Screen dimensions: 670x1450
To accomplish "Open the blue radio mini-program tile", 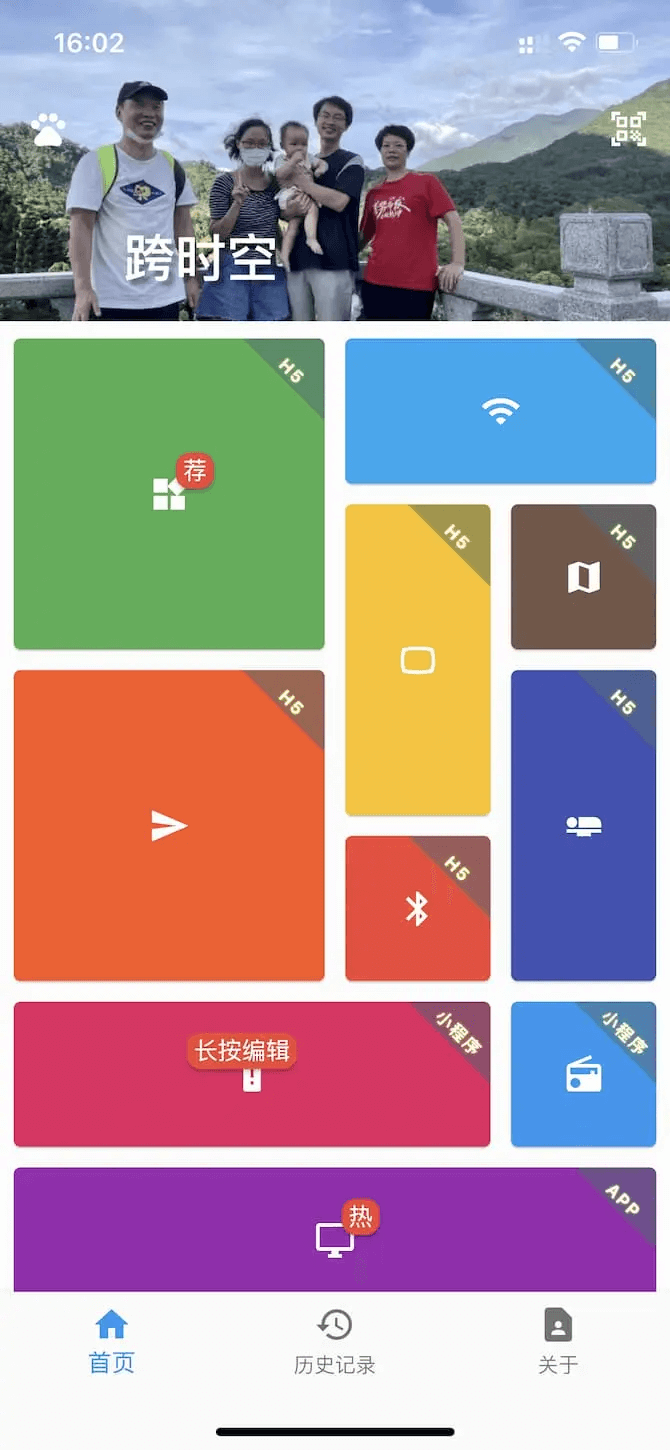I will point(583,1075).
